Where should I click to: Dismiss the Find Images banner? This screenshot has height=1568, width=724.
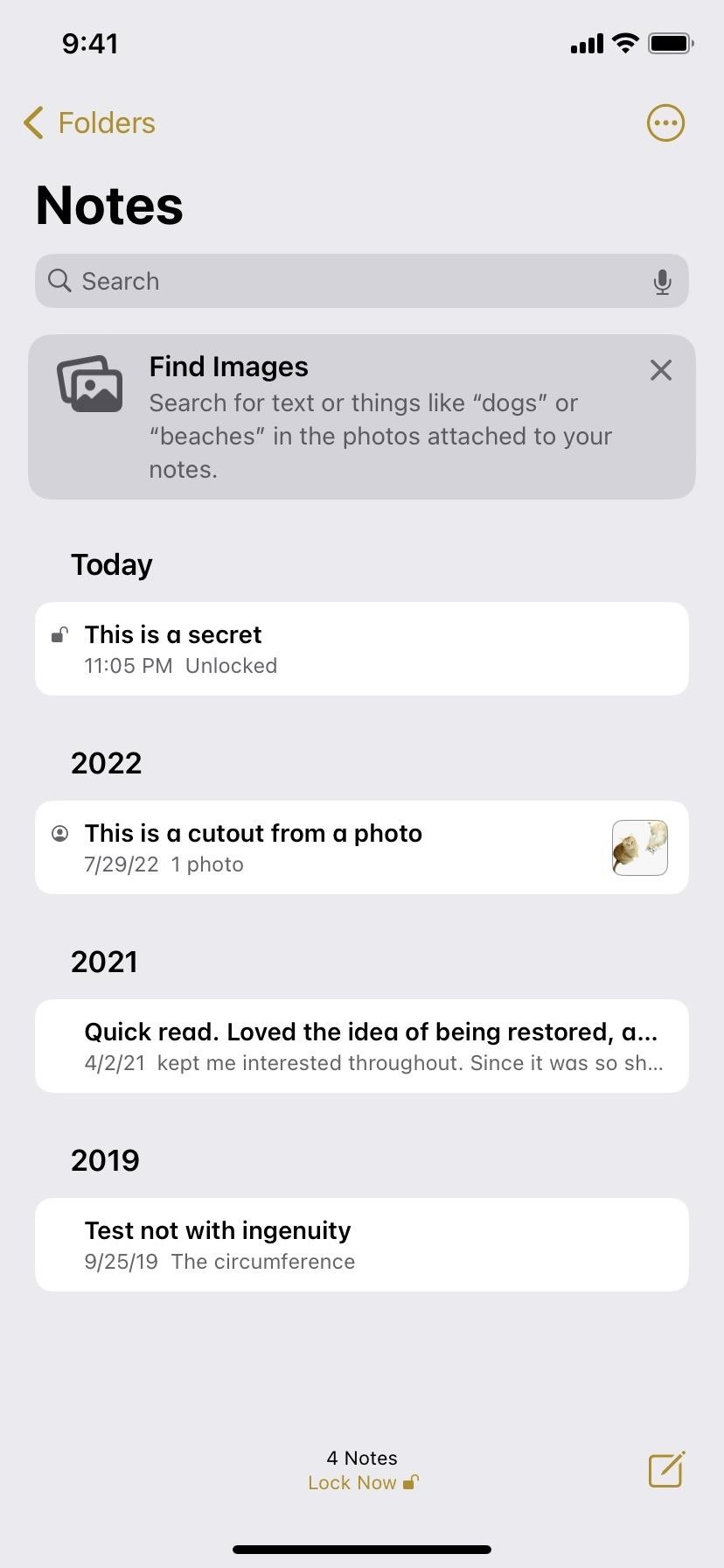(x=661, y=370)
